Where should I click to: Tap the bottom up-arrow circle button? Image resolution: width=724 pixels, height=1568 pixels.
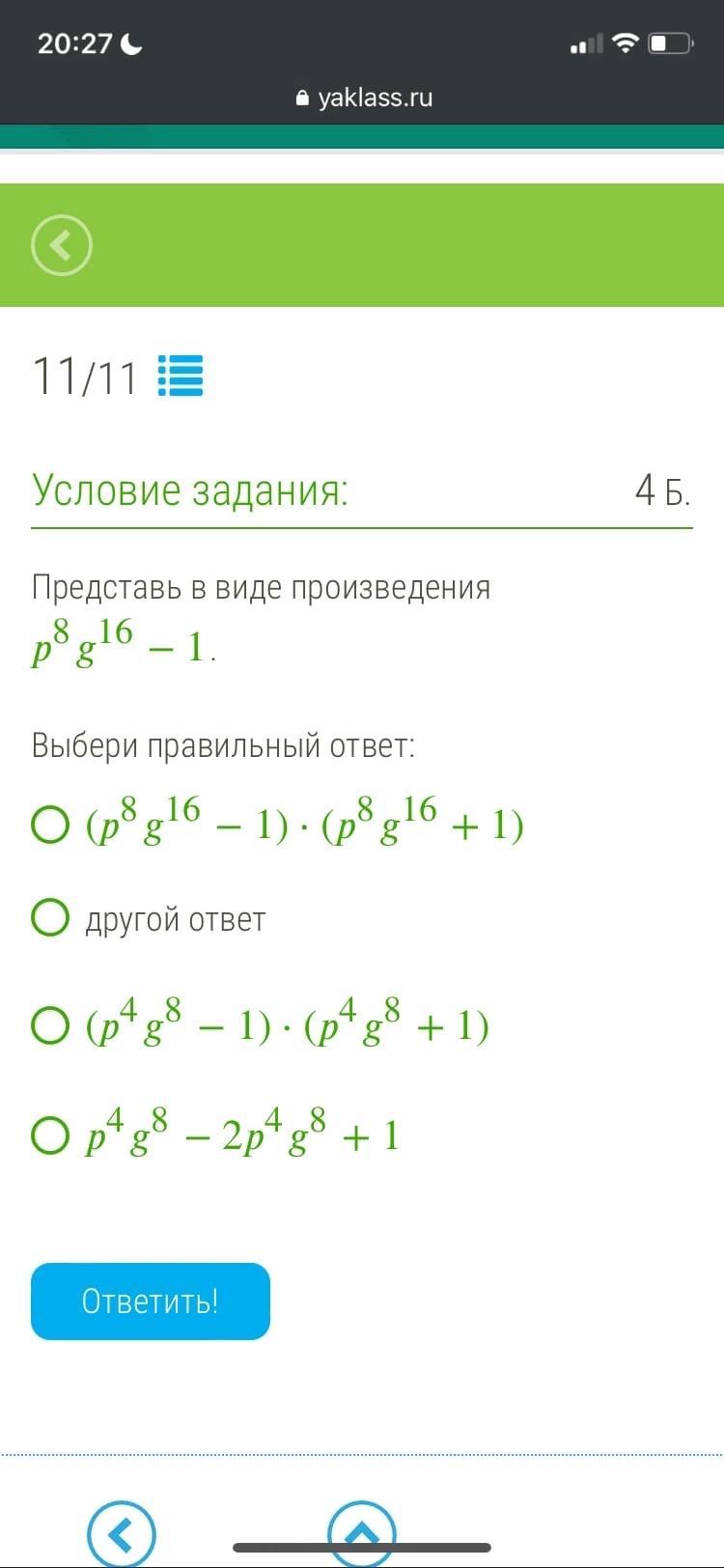pos(362,1533)
